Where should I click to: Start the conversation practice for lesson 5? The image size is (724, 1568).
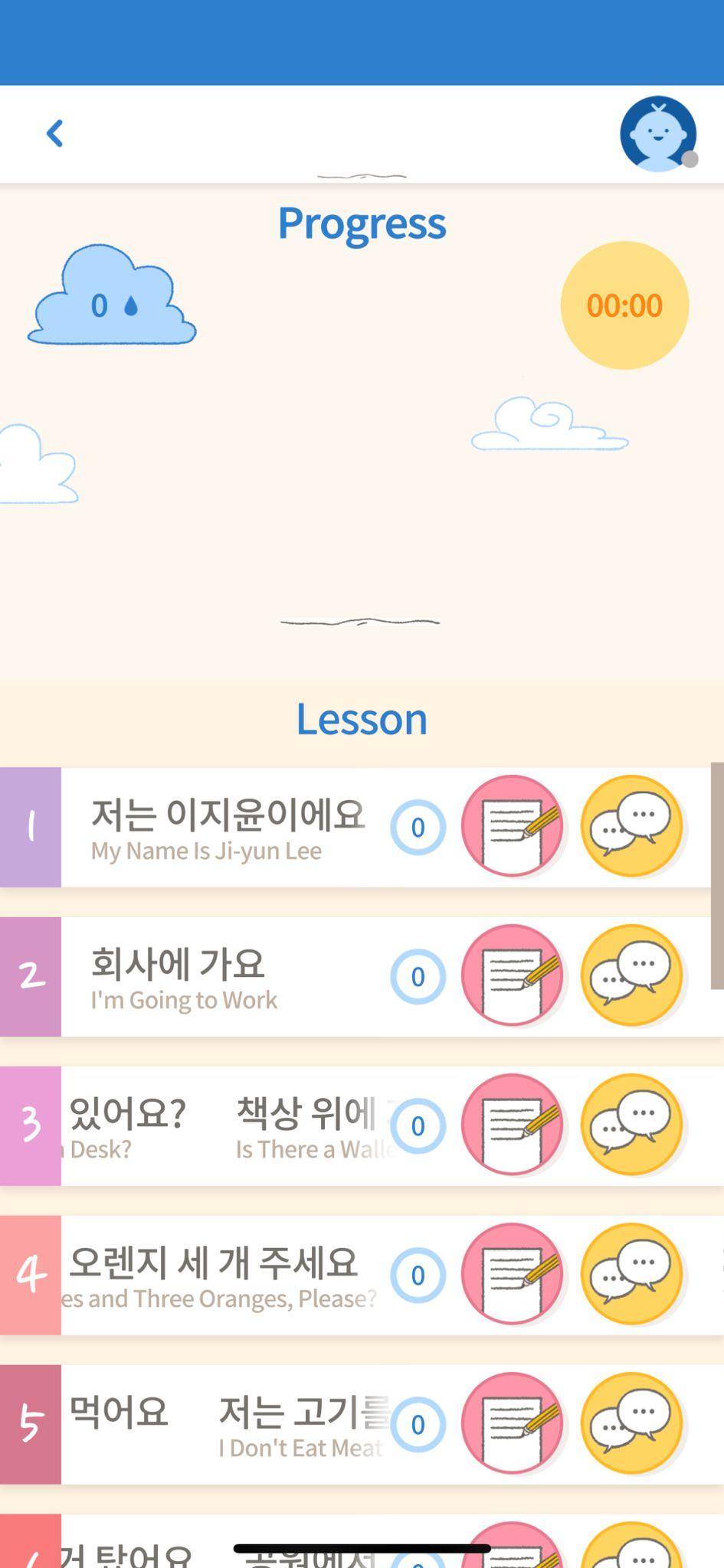tap(631, 1423)
